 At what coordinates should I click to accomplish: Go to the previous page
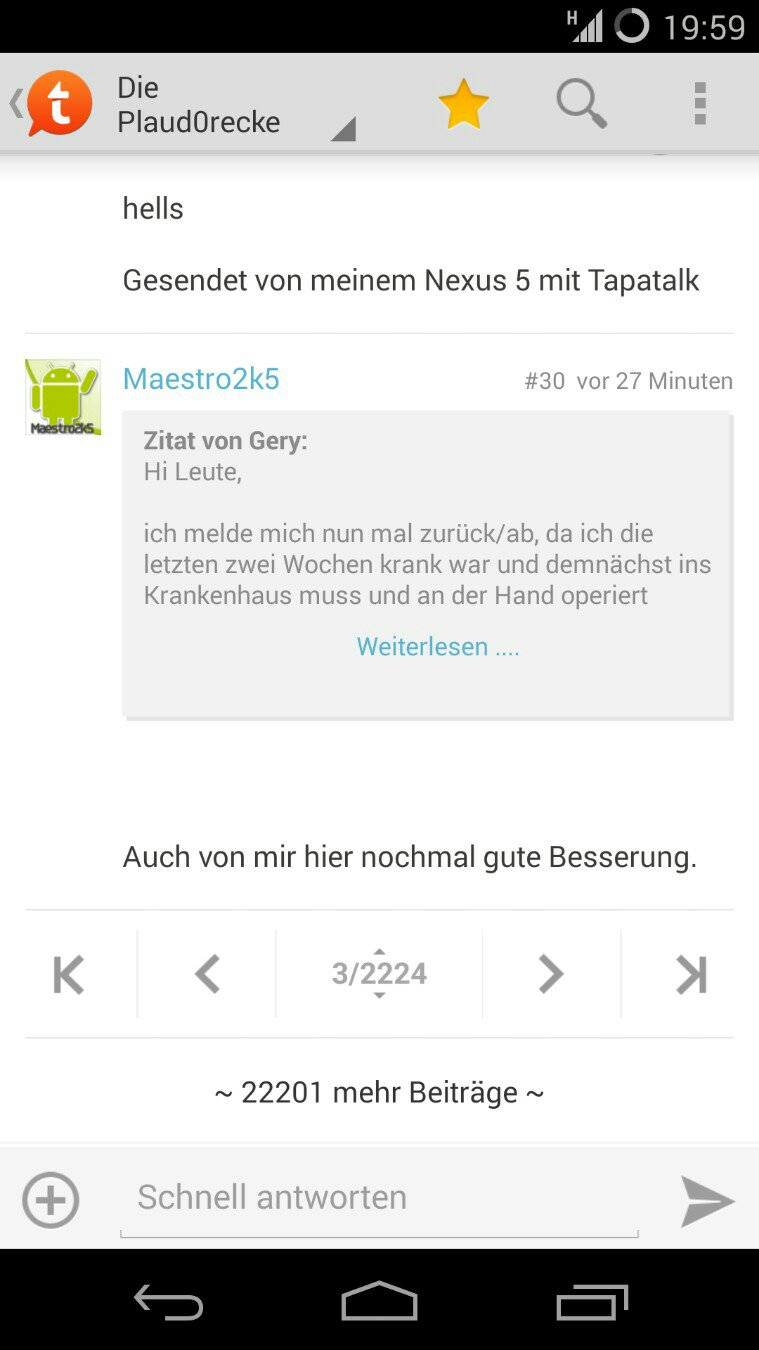click(207, 974)
